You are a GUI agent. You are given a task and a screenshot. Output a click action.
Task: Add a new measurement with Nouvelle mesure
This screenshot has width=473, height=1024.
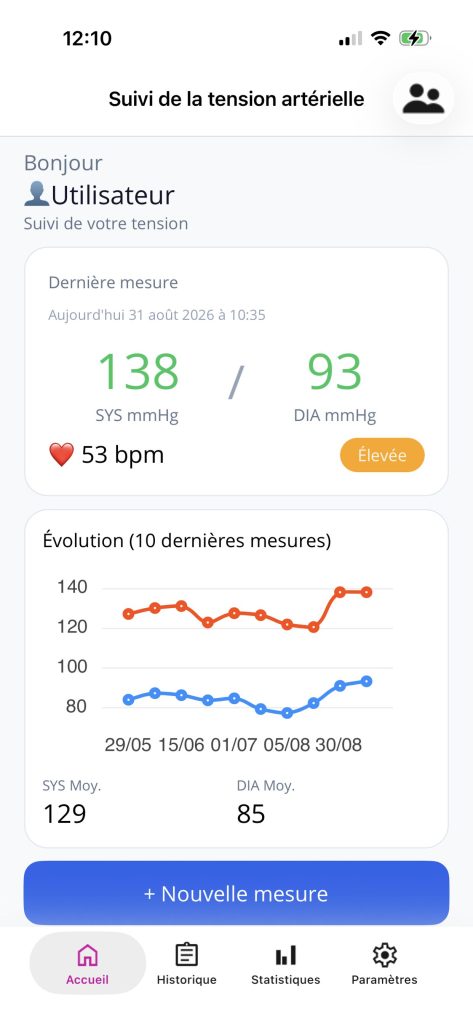236,893
